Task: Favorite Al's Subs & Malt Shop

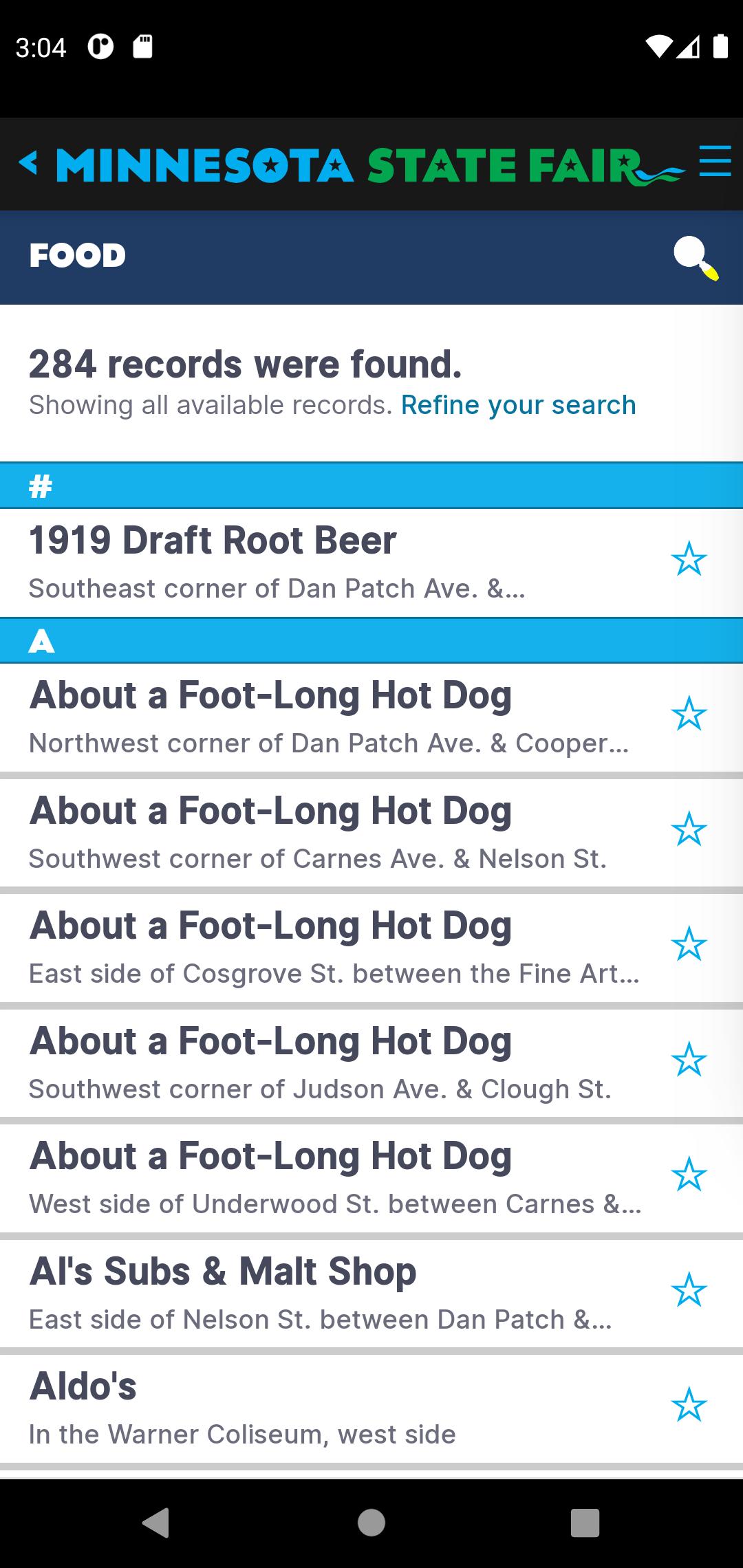Action: tap(689, 1290)
